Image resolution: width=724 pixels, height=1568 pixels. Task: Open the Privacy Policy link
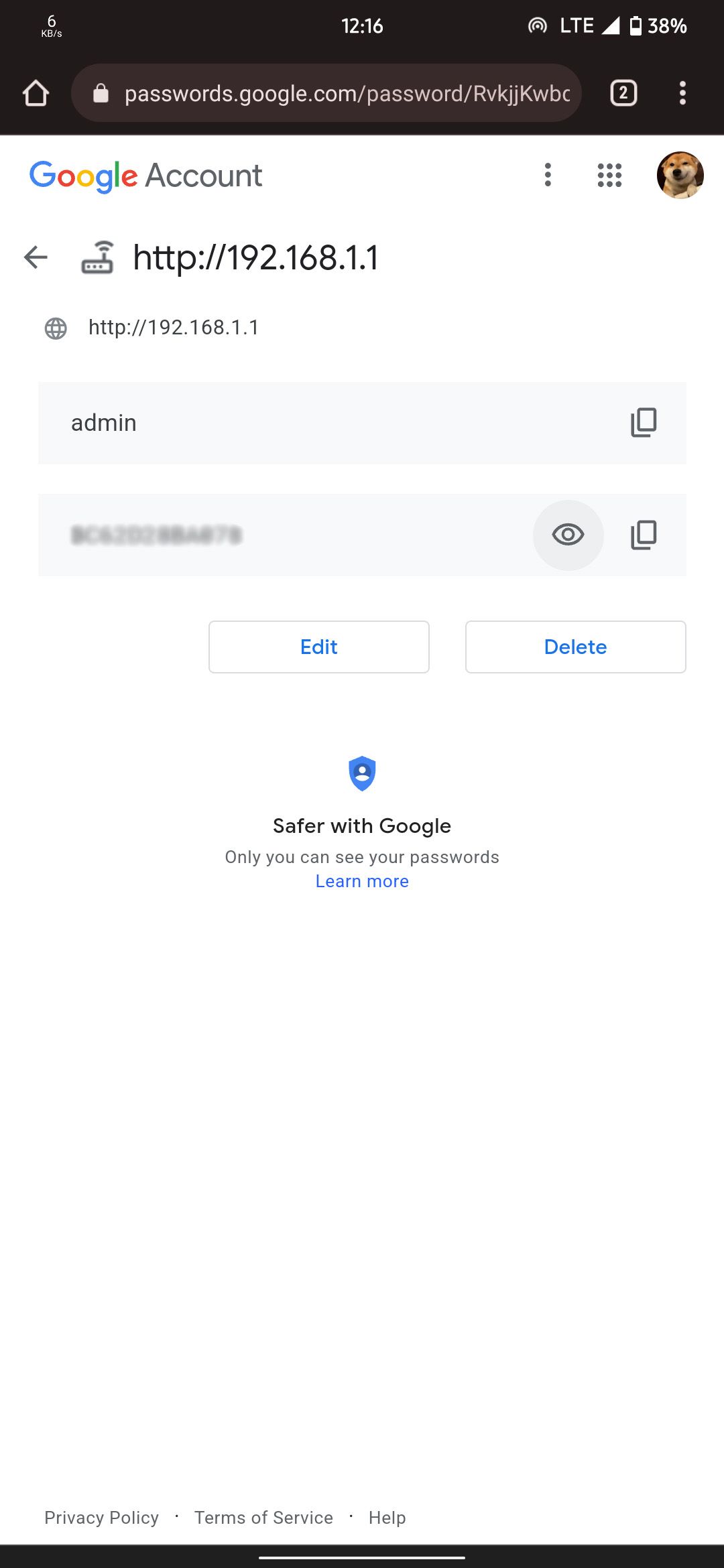(101, 1517)
